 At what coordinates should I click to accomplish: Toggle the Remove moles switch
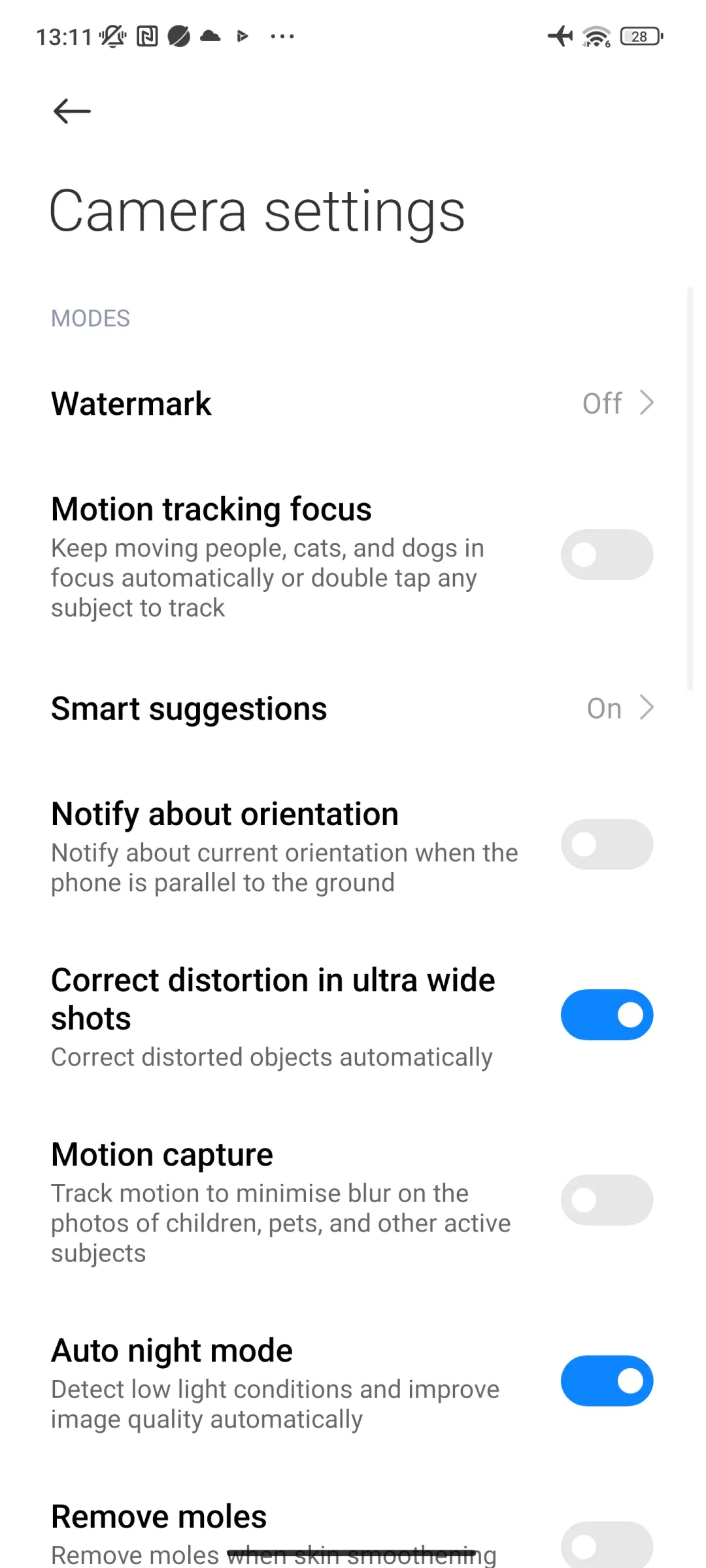point(607,1545)
